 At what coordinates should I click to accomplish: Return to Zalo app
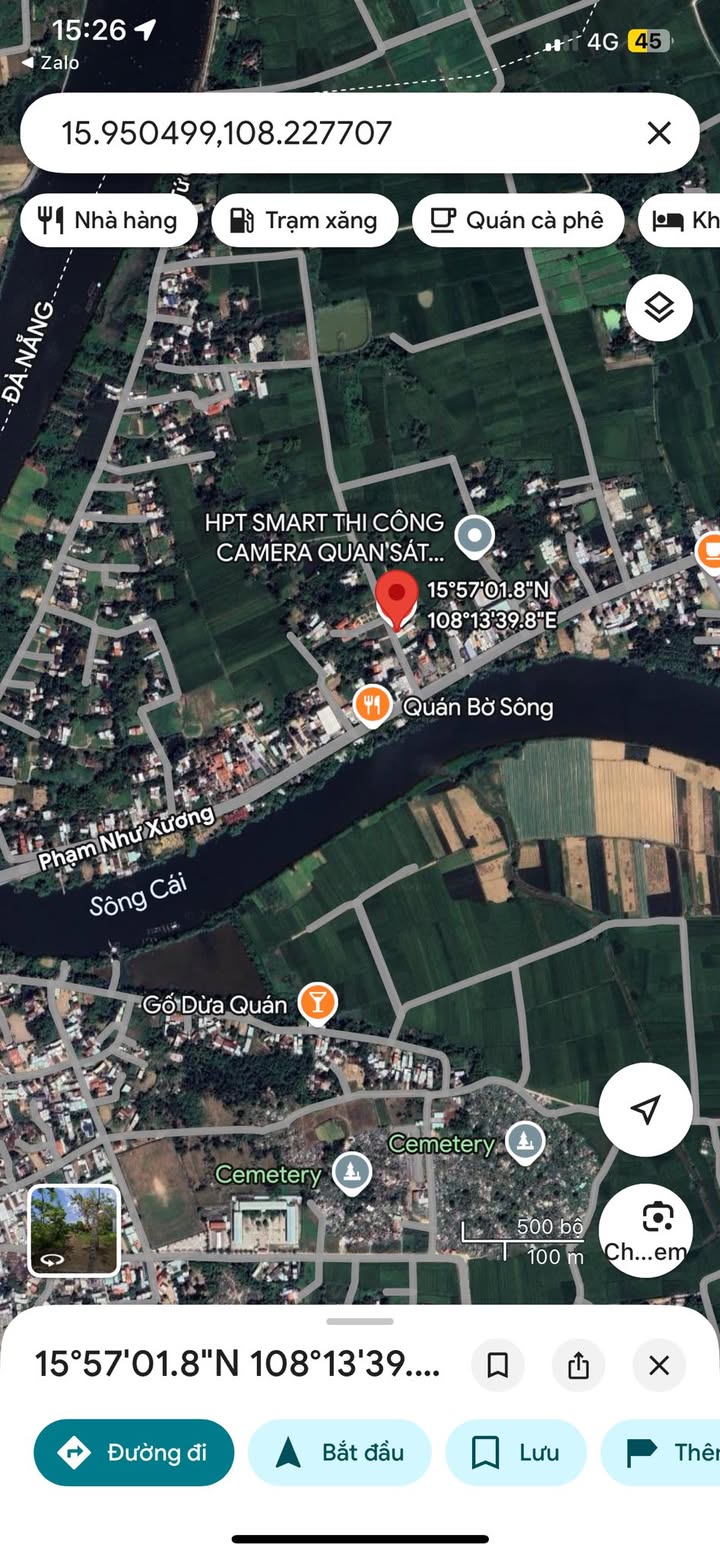50,63
